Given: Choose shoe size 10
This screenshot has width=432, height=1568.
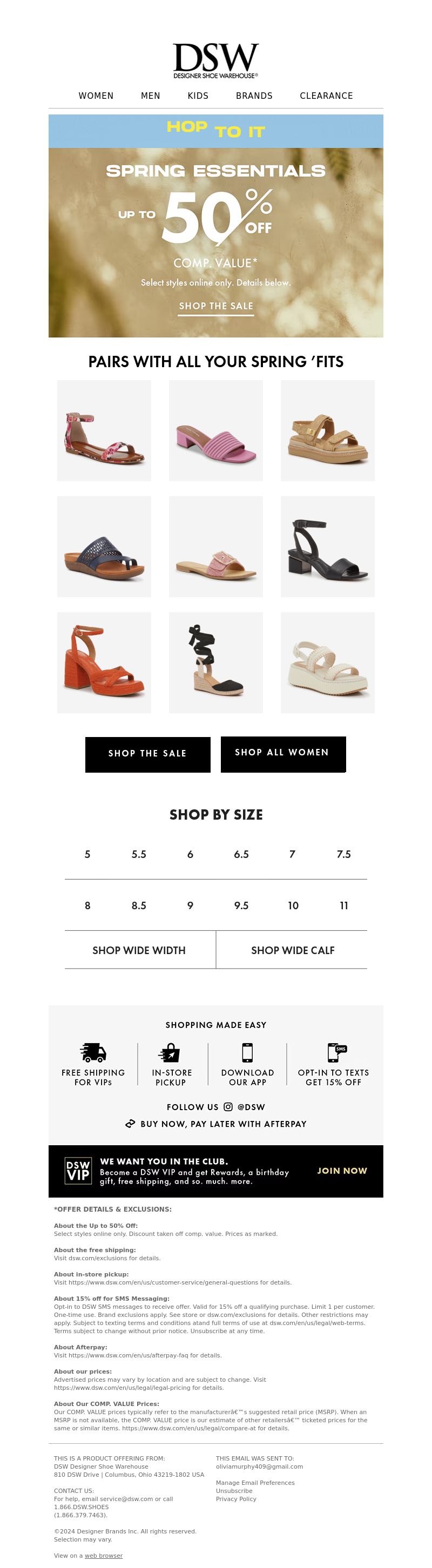Looking at the screenshot, I should 293,905.
